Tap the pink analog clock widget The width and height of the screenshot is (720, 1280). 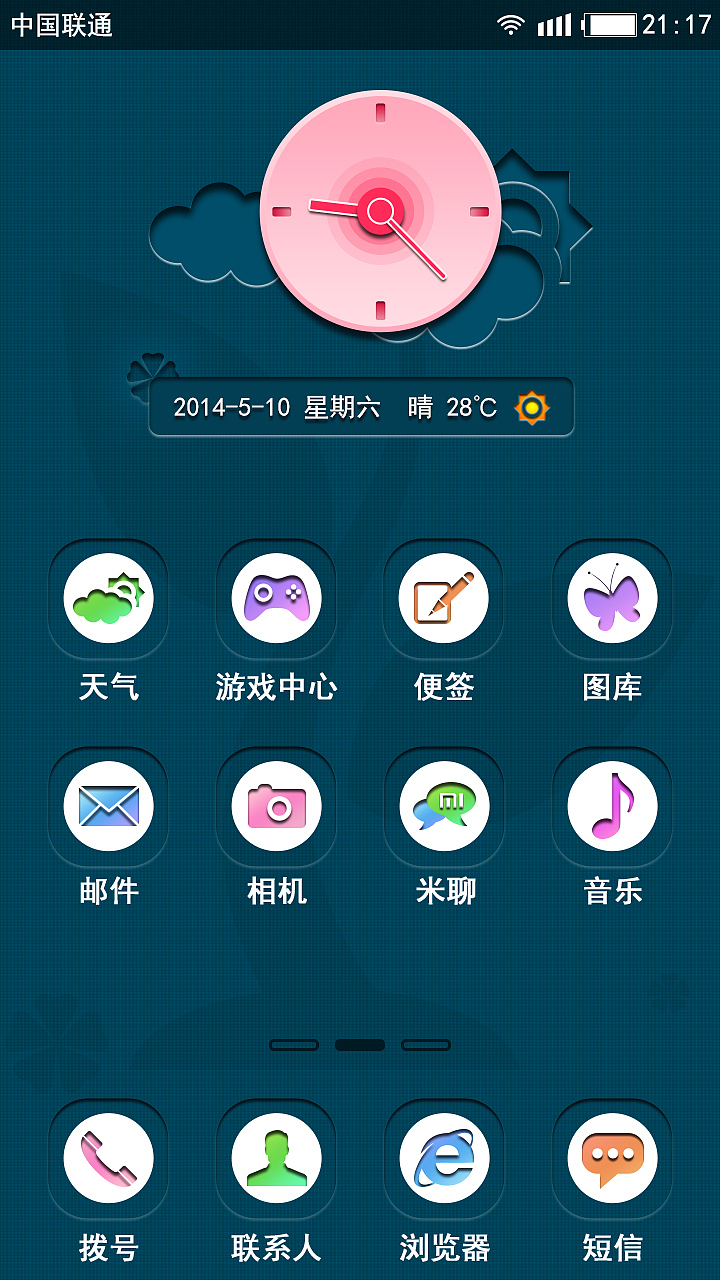pos(380,211)
